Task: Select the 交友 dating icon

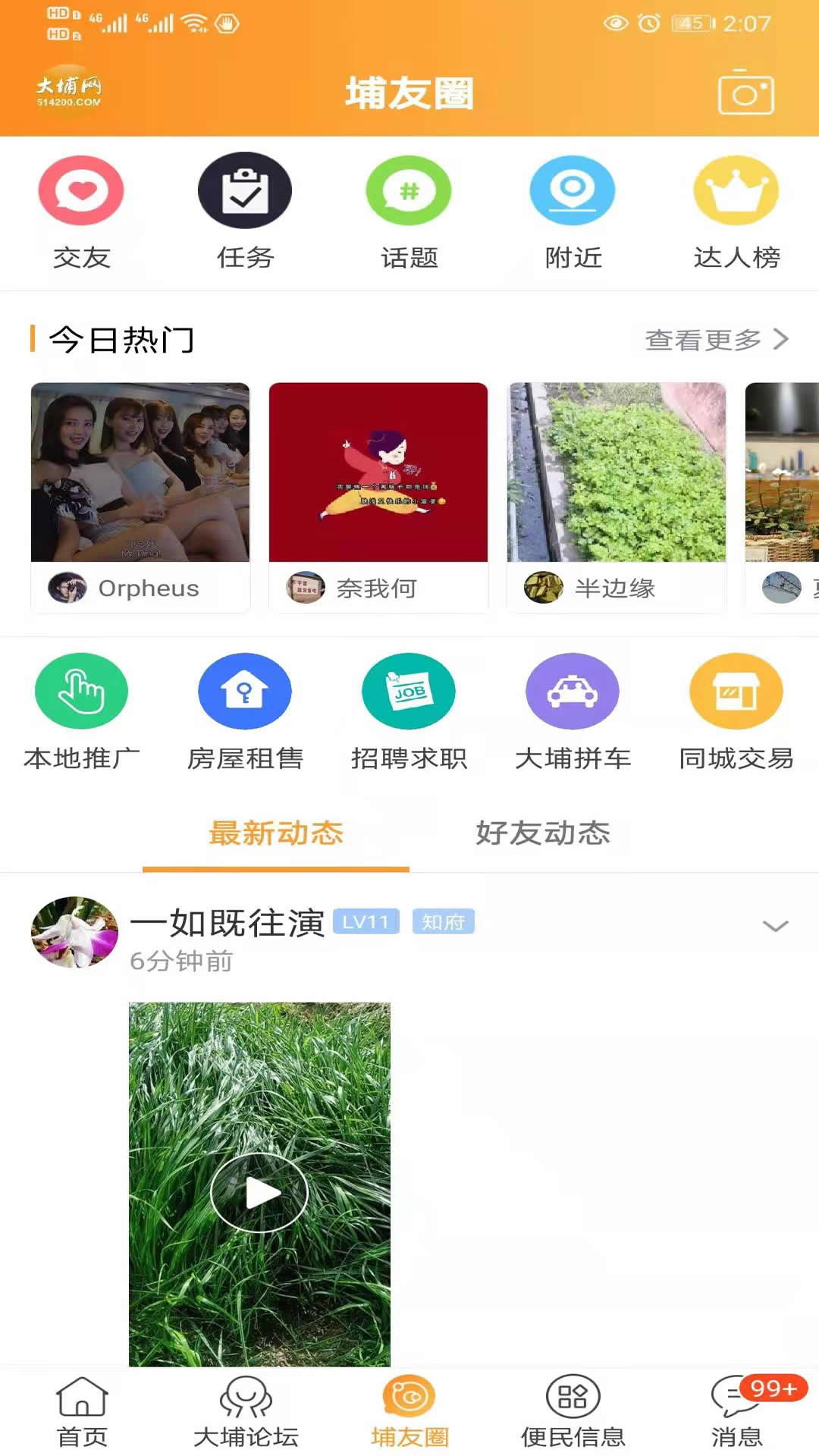Action: [82, 191]
